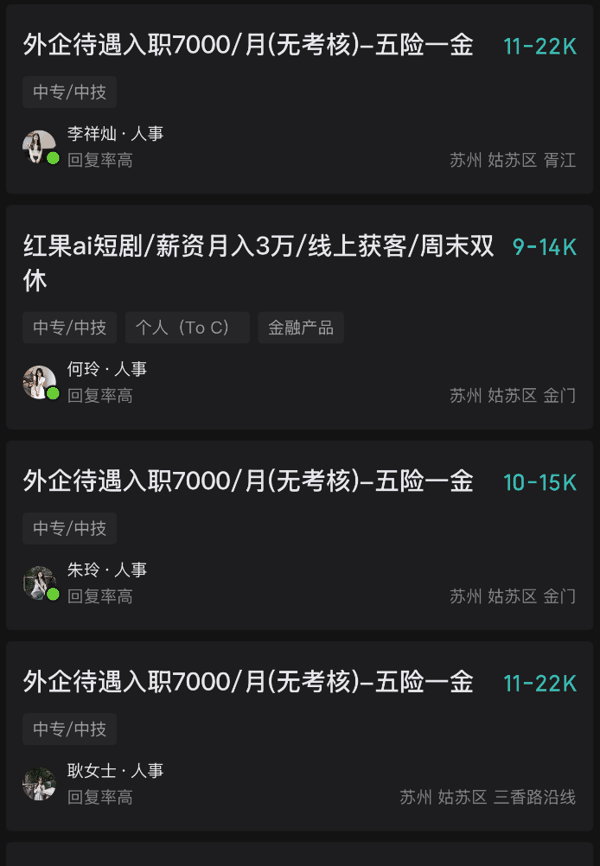
Task: Open the job posted by 耿女士
Action: tap(299, 736)
